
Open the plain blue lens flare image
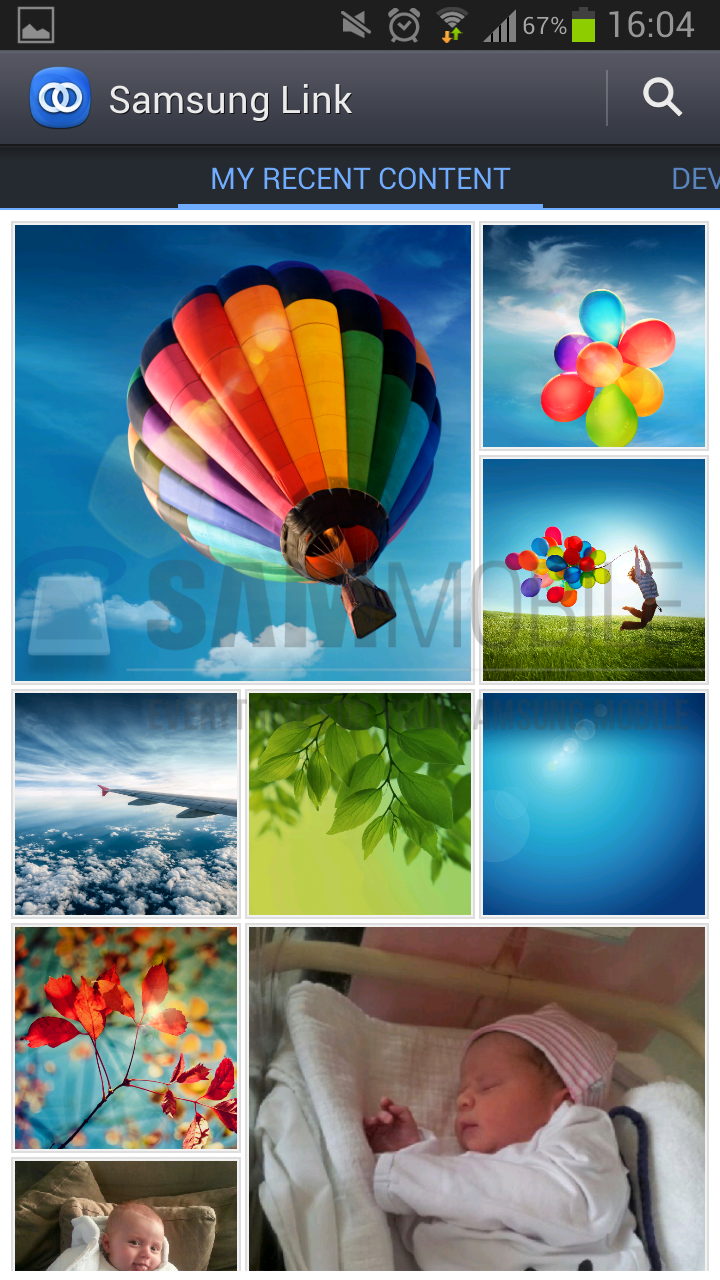[x=594, y=803]
